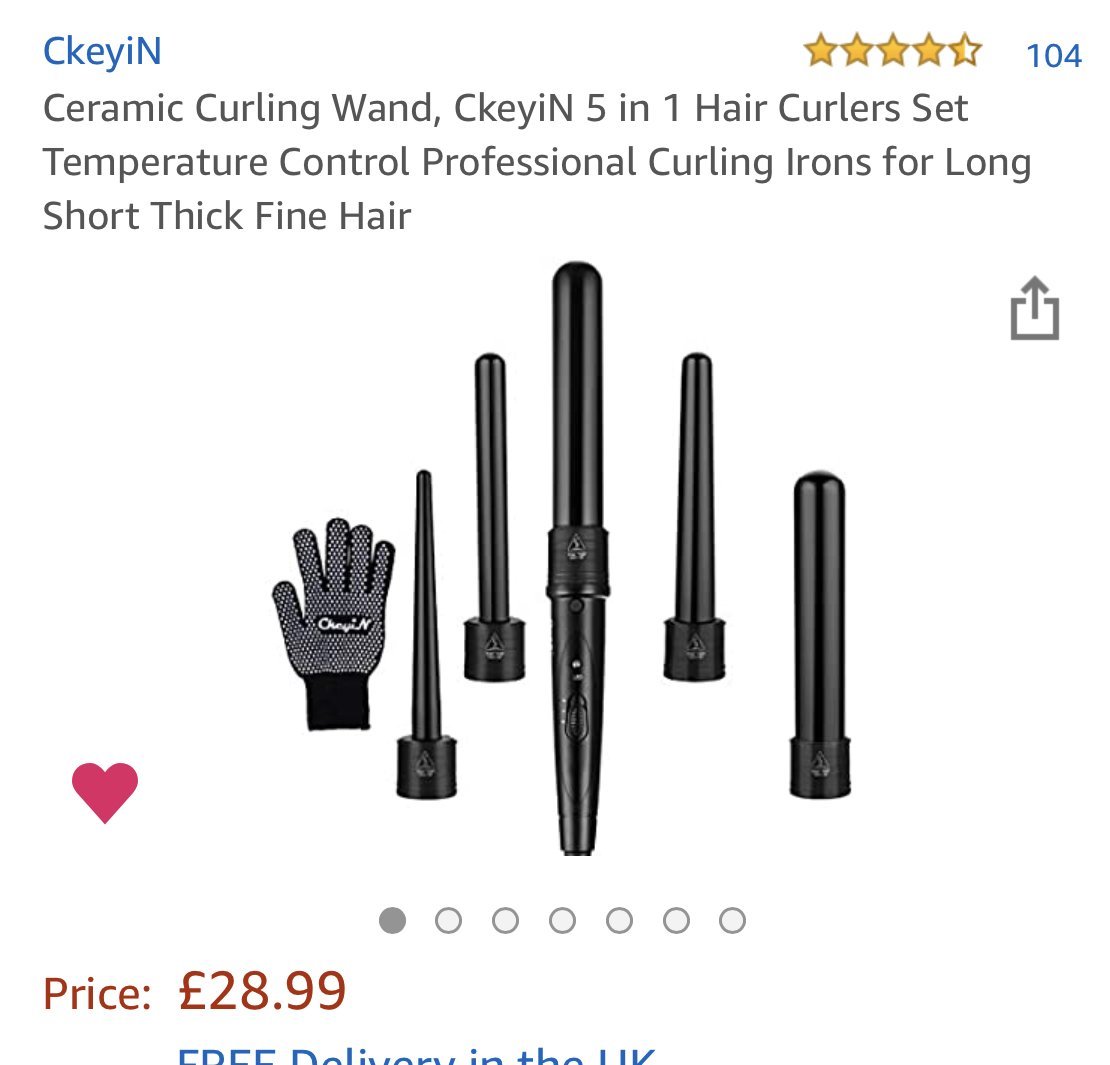
Task: Open the star rating reviews
Action: coord(892,51)
